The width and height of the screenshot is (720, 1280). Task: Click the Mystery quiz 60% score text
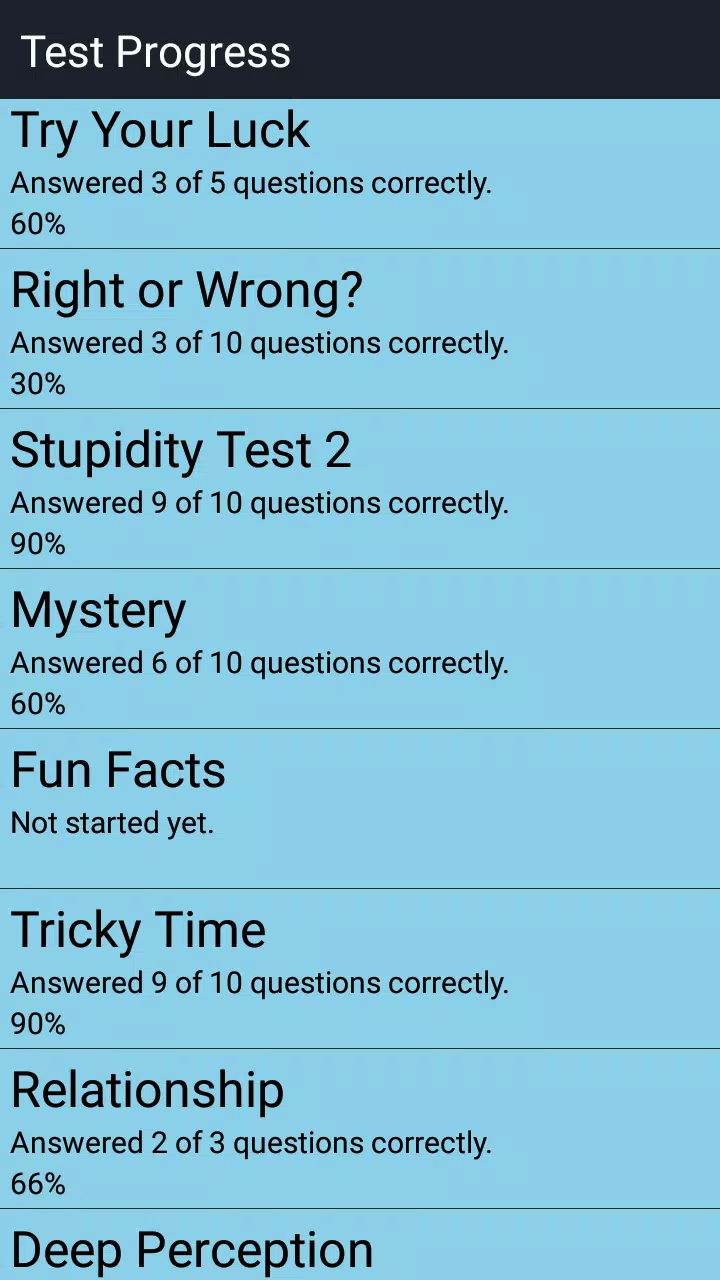[37, 704]
